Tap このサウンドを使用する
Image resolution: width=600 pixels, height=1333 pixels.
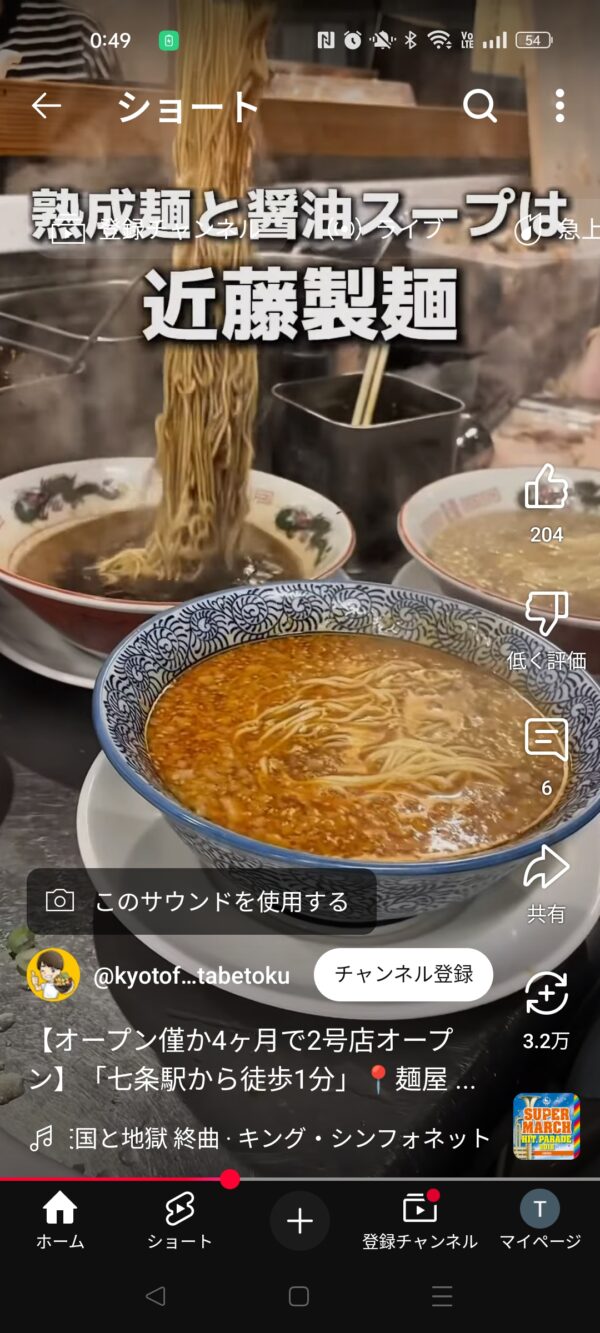(x=202, y=901)
